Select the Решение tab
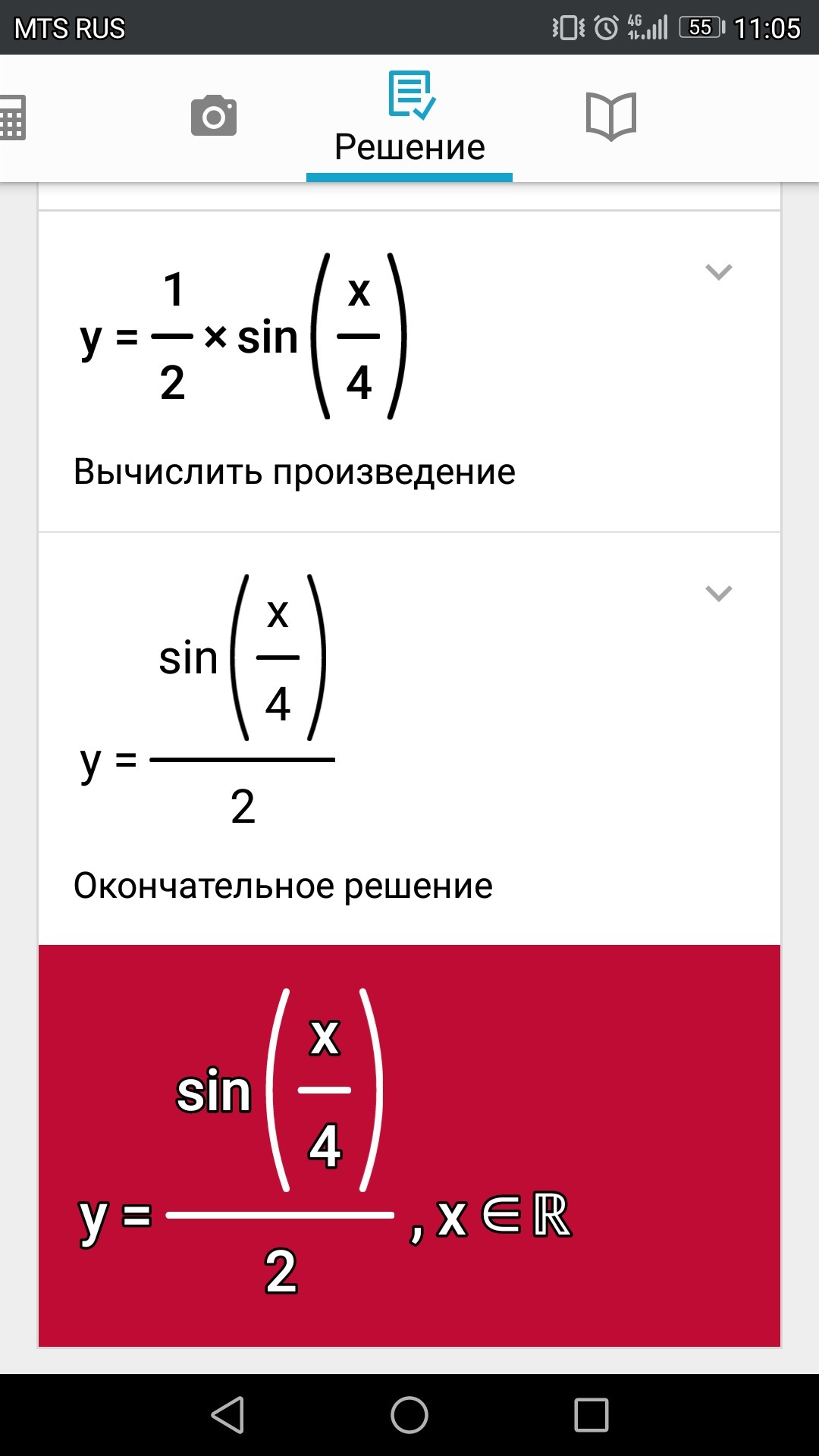Image resolution: width=819 pixels, height=1456 pixels. 409,120
